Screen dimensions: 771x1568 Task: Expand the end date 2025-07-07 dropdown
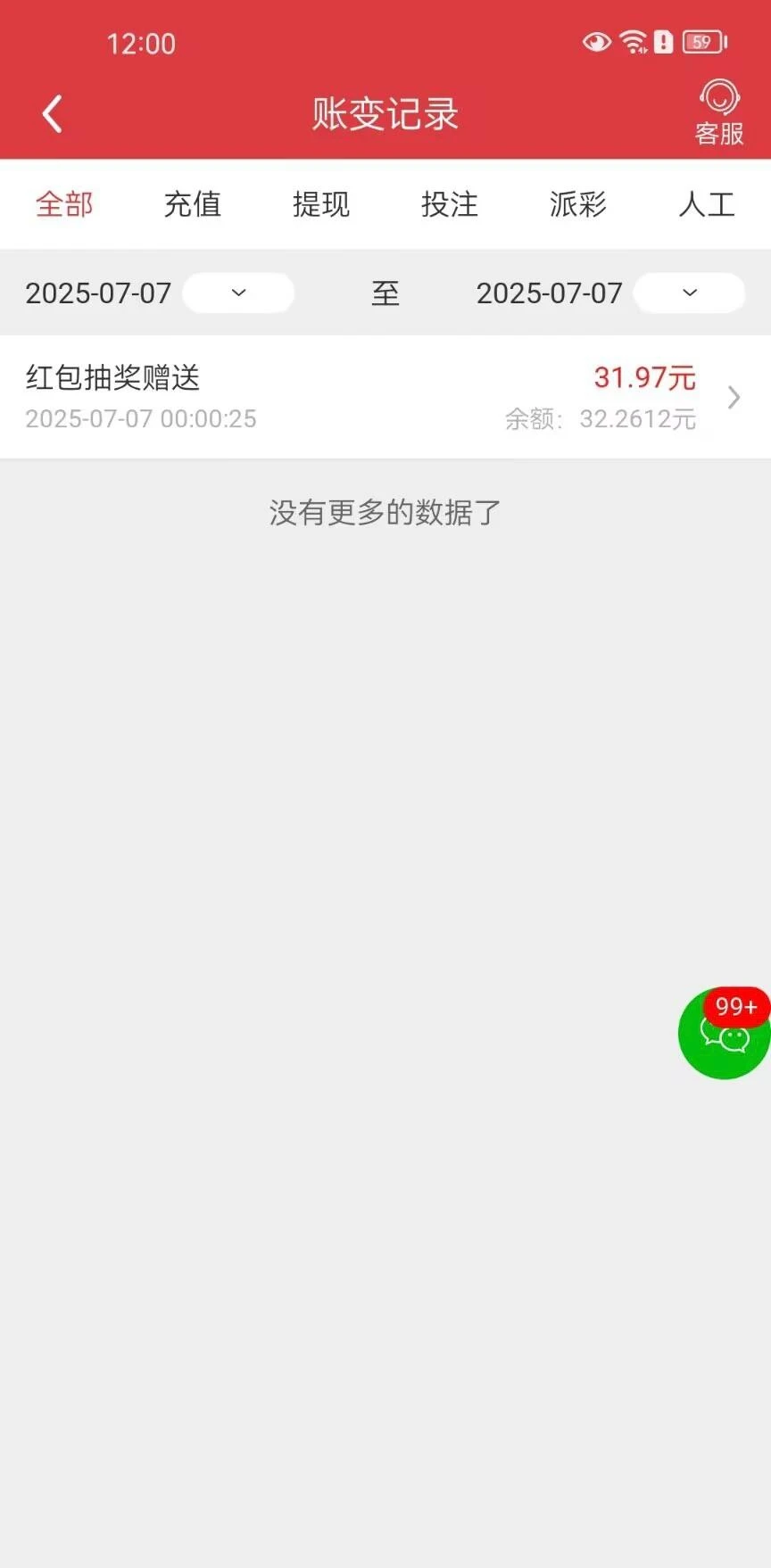click(688, 293)
